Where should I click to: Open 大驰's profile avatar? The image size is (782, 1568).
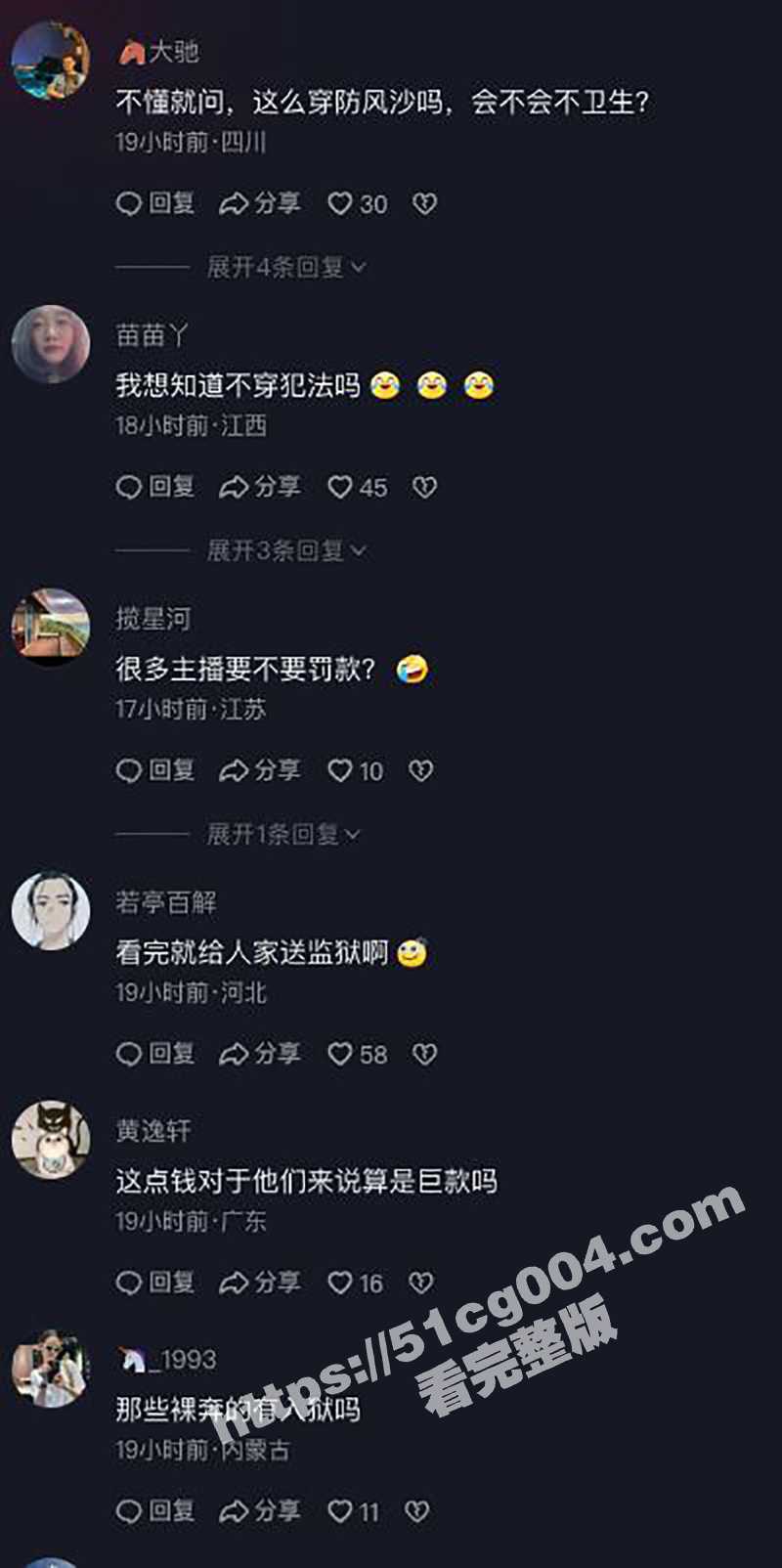tap(50, 61)
